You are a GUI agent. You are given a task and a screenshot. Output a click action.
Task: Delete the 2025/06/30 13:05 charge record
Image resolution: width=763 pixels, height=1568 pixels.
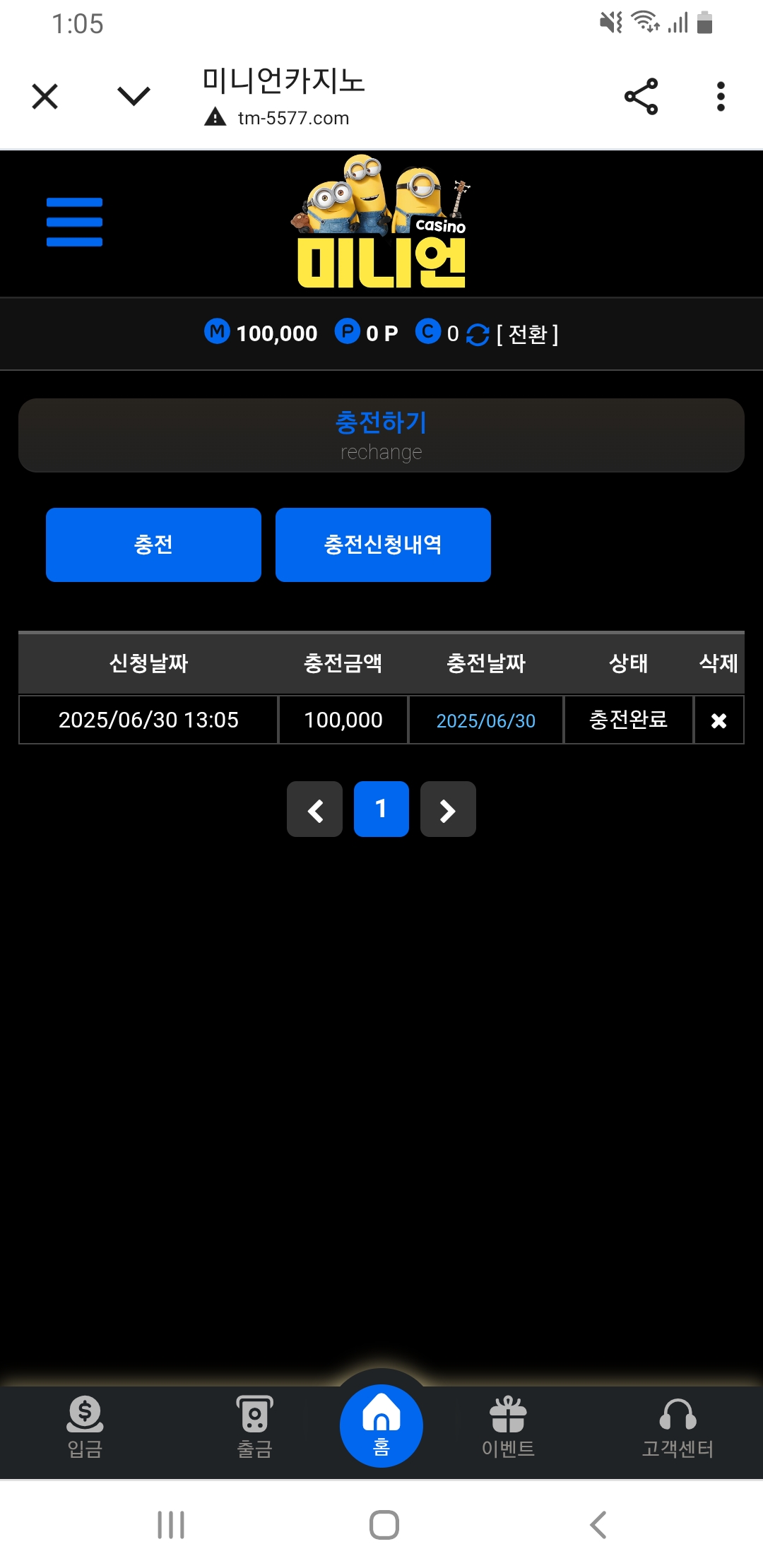[x=718, y=720]
